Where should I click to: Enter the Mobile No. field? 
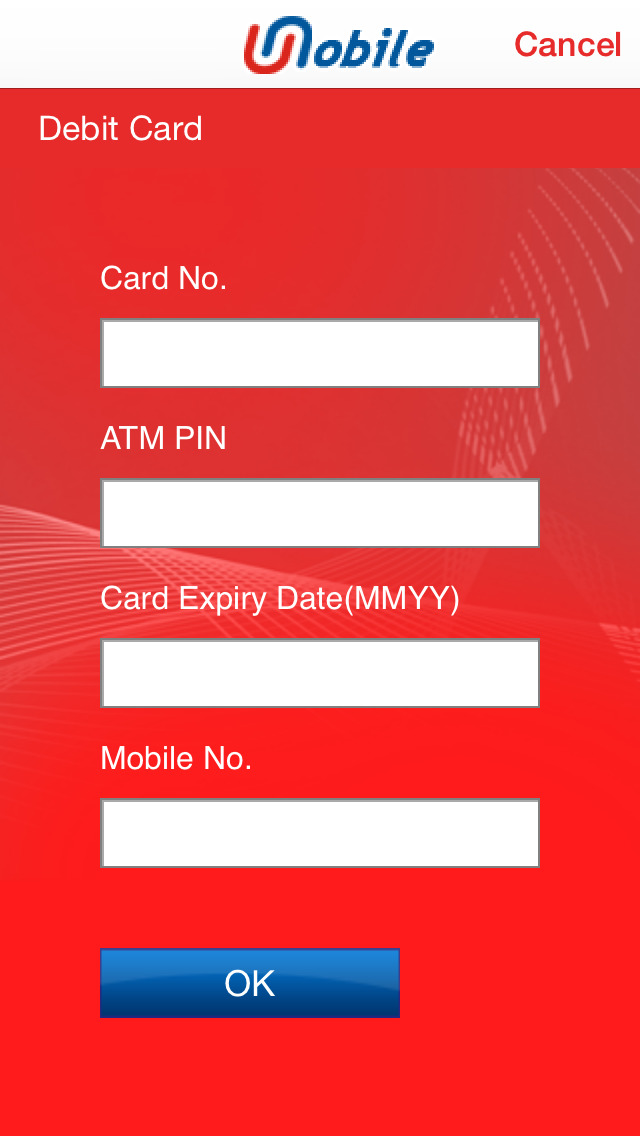coord(320,833)
